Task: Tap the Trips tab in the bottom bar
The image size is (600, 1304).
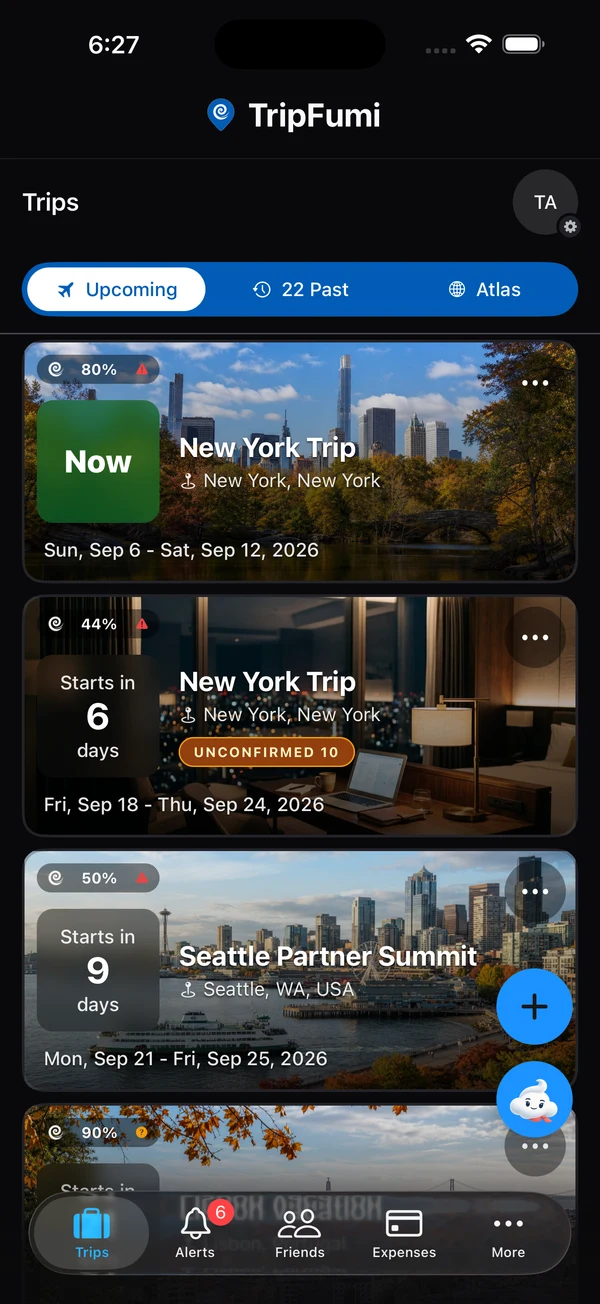Action: tap(92, 1233)
